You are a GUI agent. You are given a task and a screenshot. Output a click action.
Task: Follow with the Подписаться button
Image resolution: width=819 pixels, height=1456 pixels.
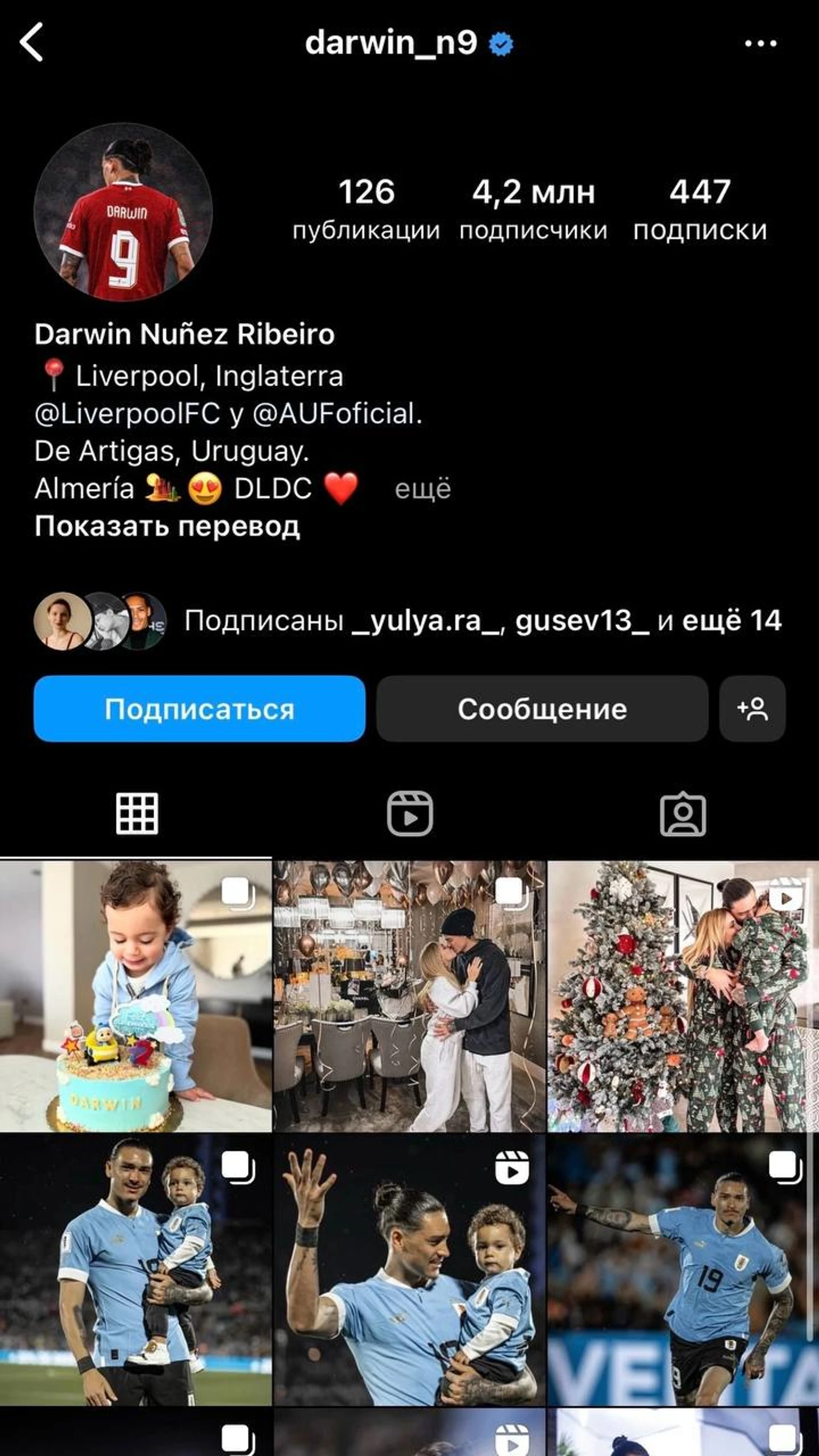pos(199,709)
